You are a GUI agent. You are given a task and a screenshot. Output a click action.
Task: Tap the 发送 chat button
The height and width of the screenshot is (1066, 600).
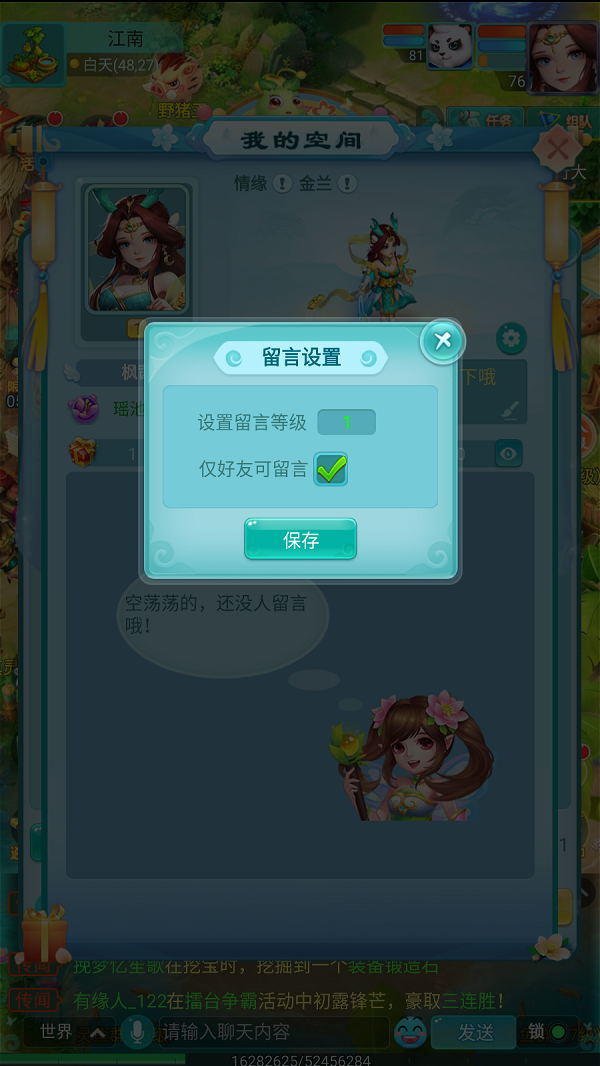coord(475,1032)
